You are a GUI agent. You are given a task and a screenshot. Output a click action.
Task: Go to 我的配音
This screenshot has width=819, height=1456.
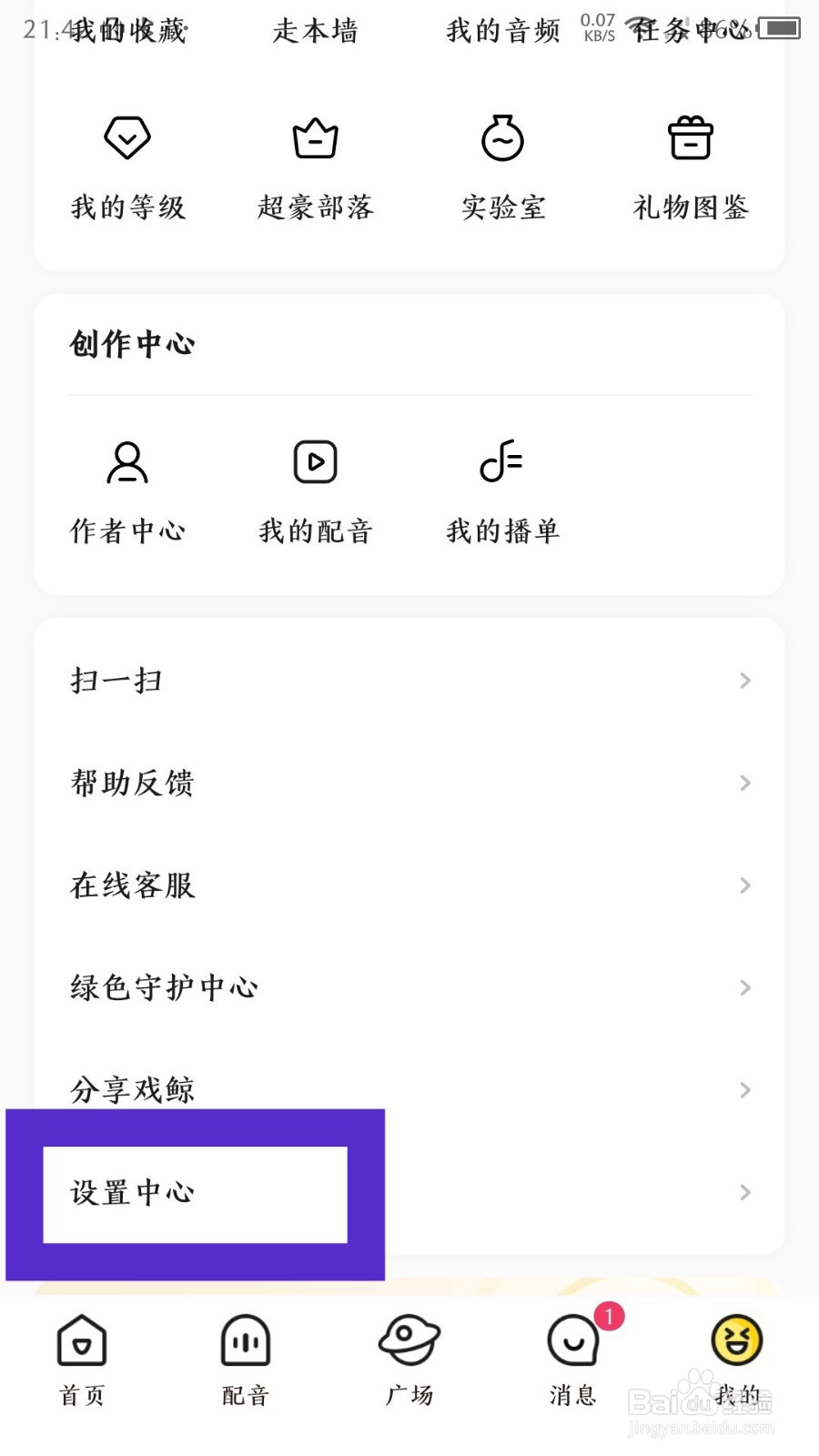point(315,492)
